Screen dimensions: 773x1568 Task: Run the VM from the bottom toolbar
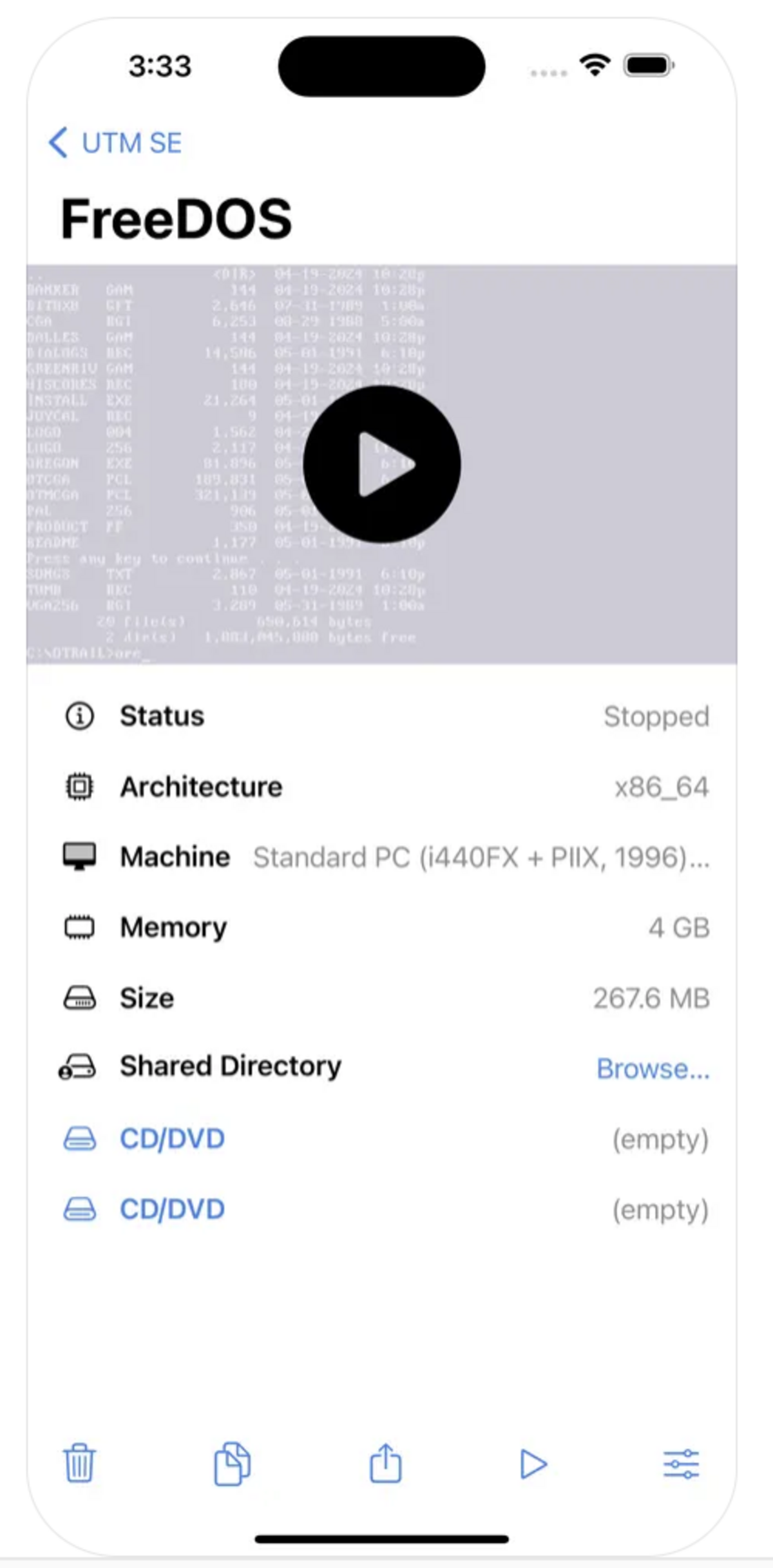(x=533, y=1464)
